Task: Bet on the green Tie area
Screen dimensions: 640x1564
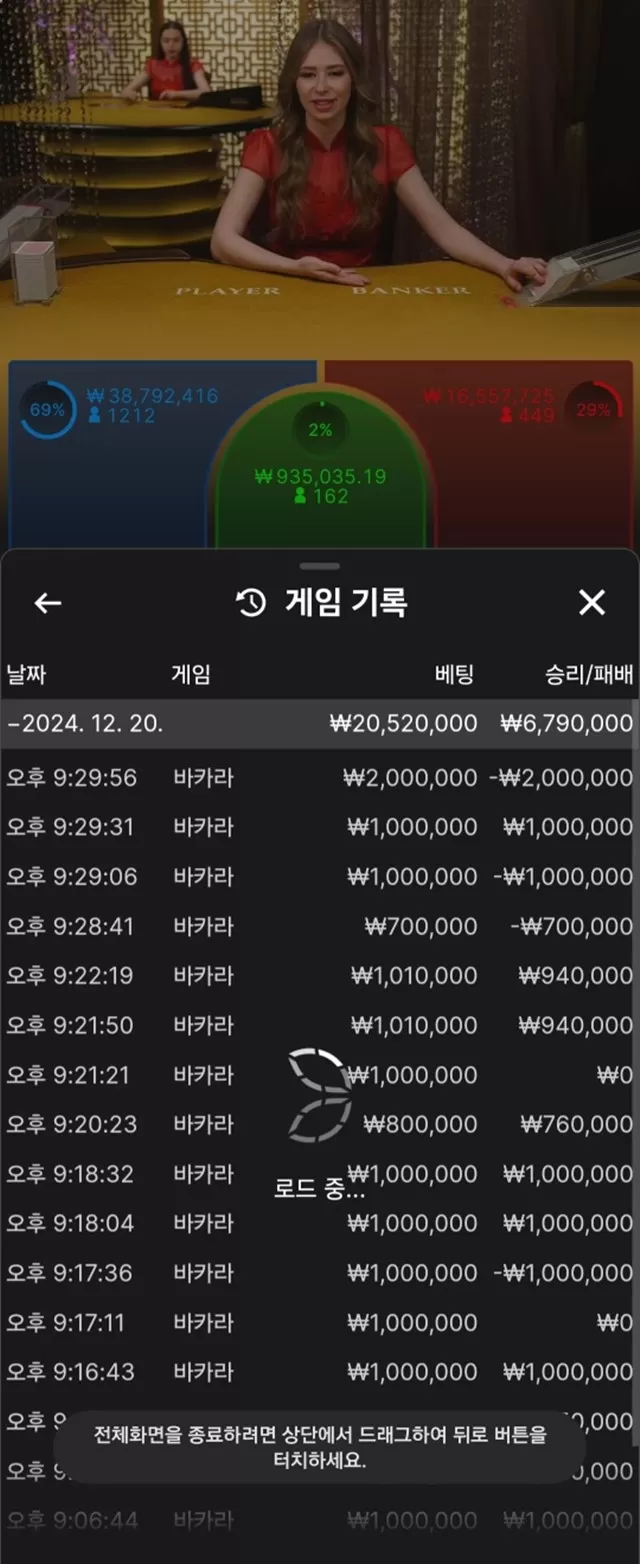Action: (x=320, y=480)
